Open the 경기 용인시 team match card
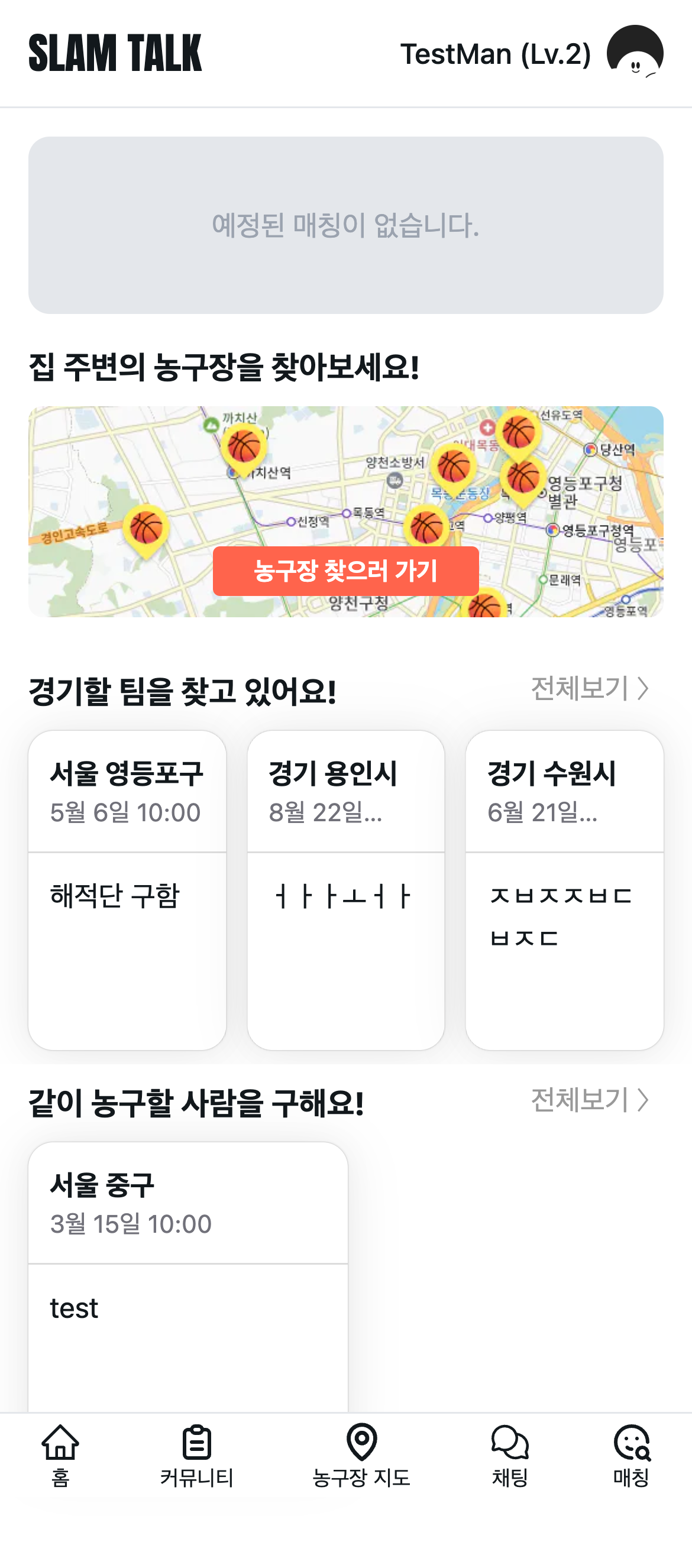 point(345,889)
